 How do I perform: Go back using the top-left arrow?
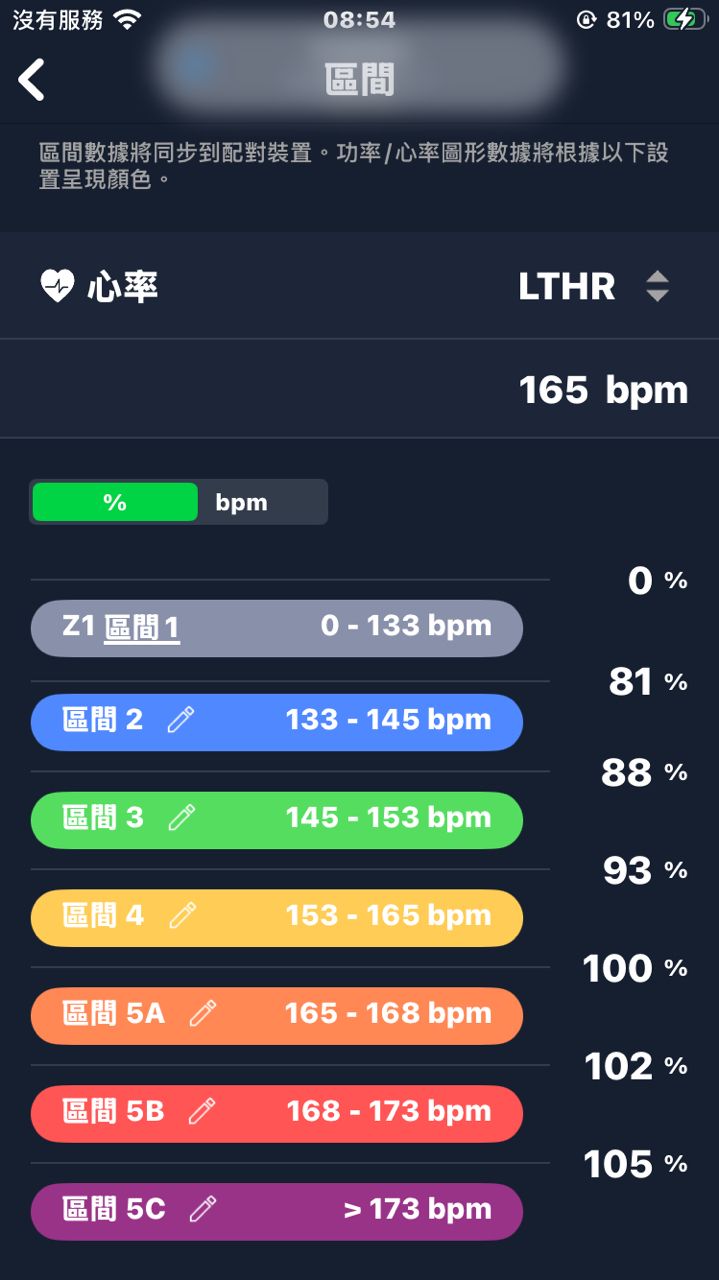coord(32,80)
